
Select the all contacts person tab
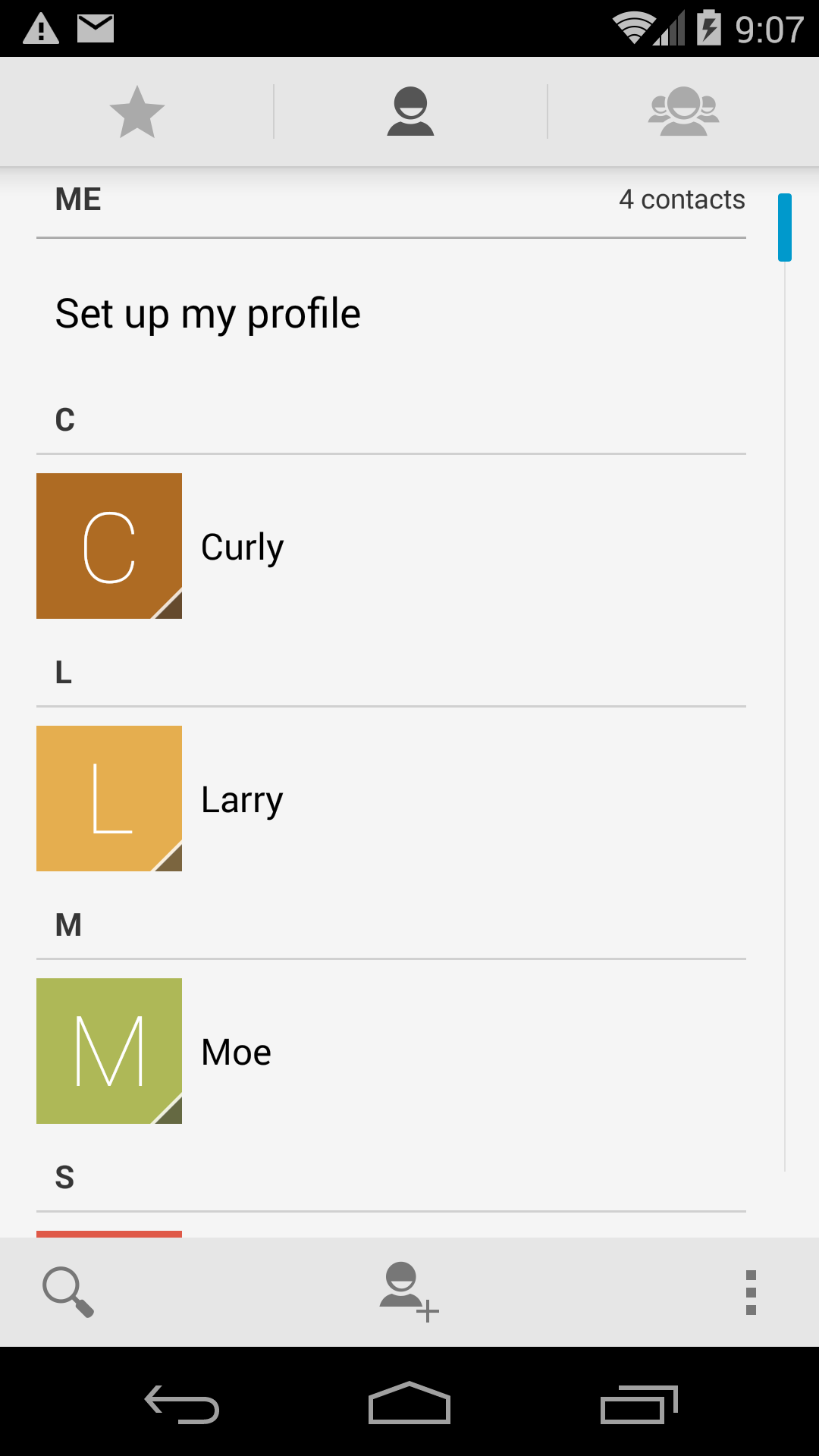[410, 112]
